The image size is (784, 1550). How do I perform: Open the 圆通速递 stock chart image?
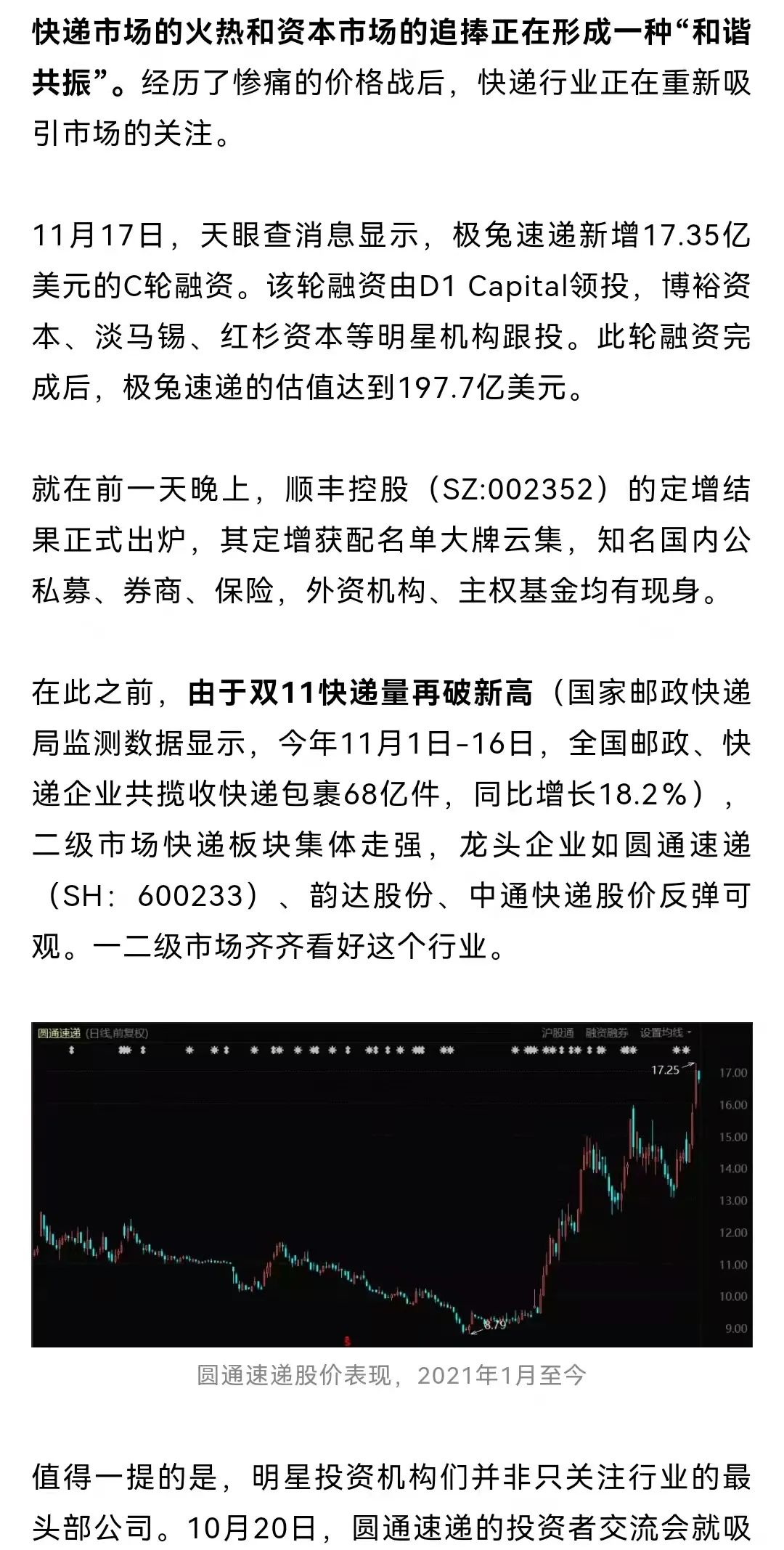392,1185
